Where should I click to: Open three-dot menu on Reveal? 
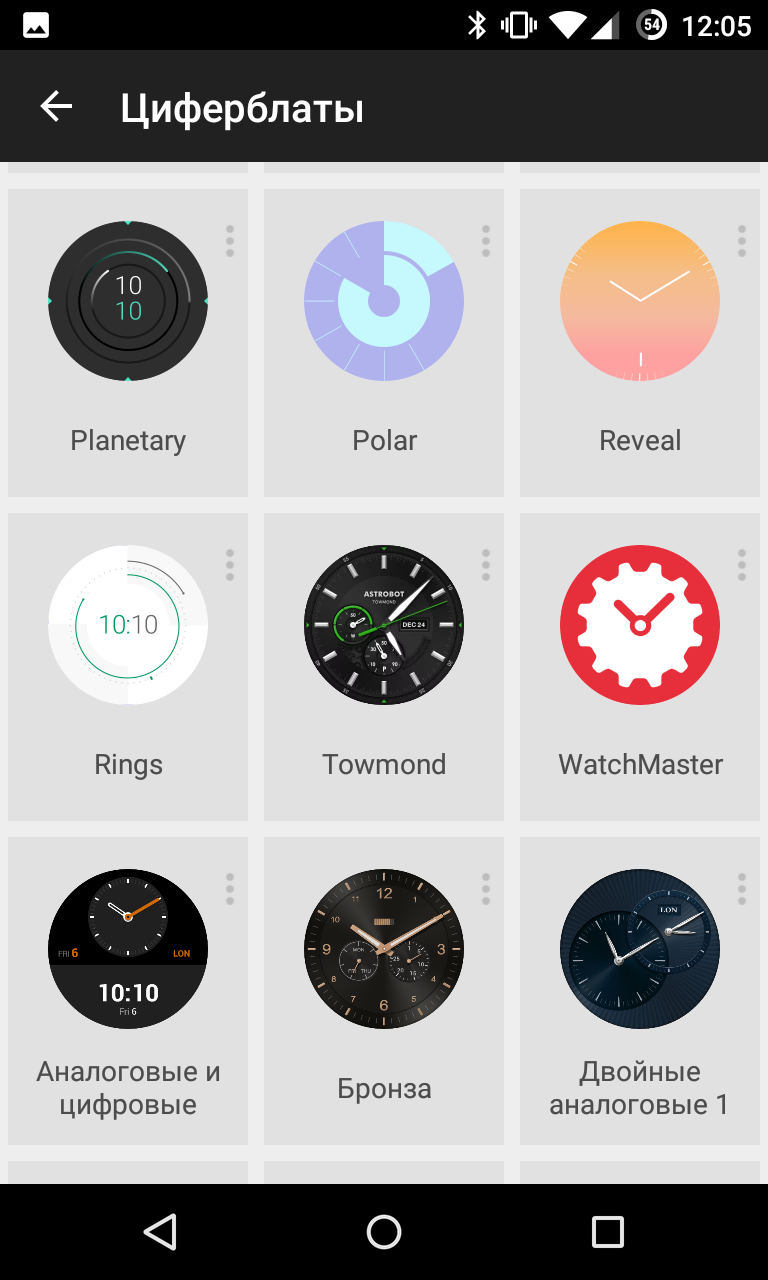click(742, 241)
